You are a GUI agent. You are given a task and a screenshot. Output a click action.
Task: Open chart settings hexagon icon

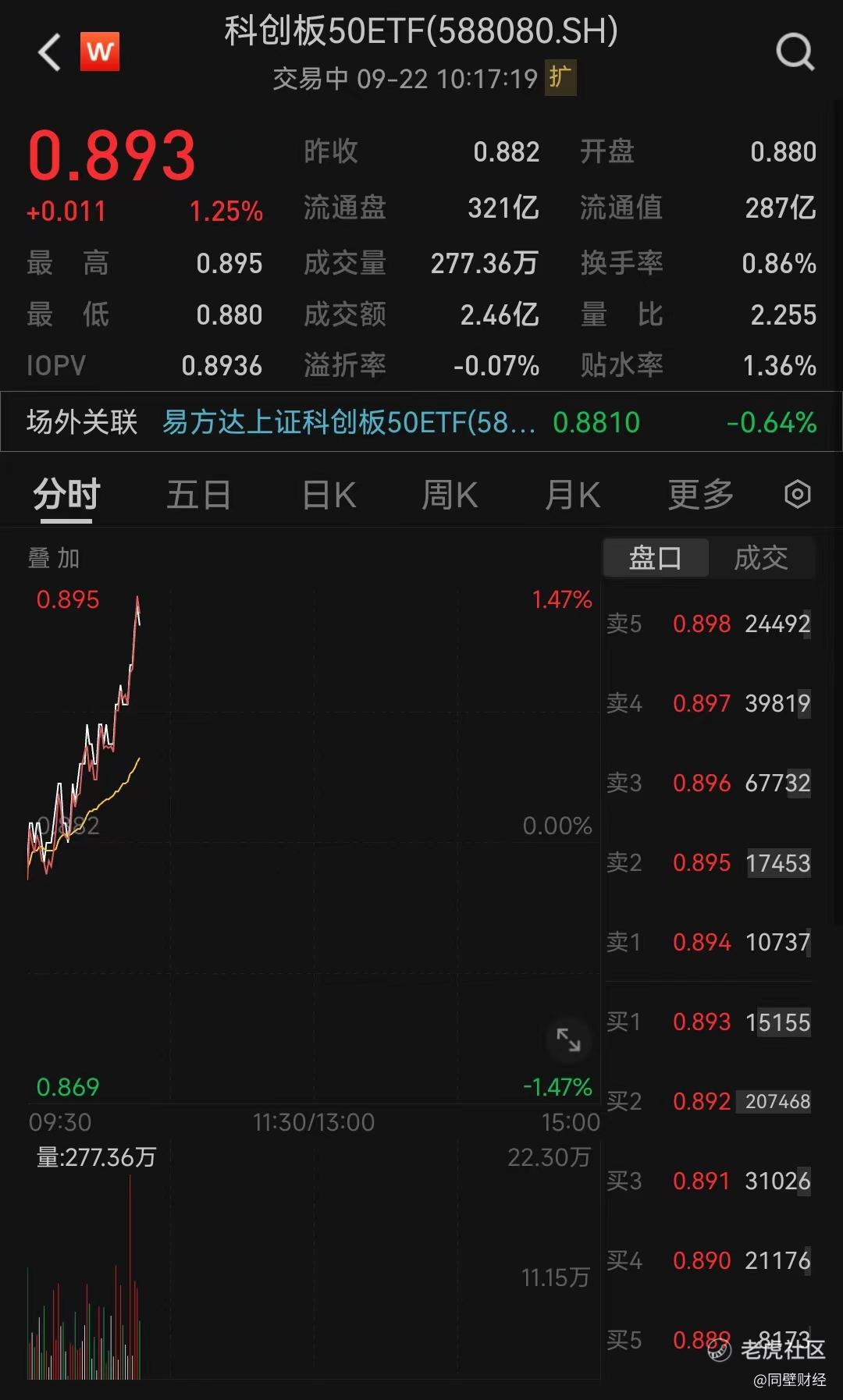(x=797, y=495)
